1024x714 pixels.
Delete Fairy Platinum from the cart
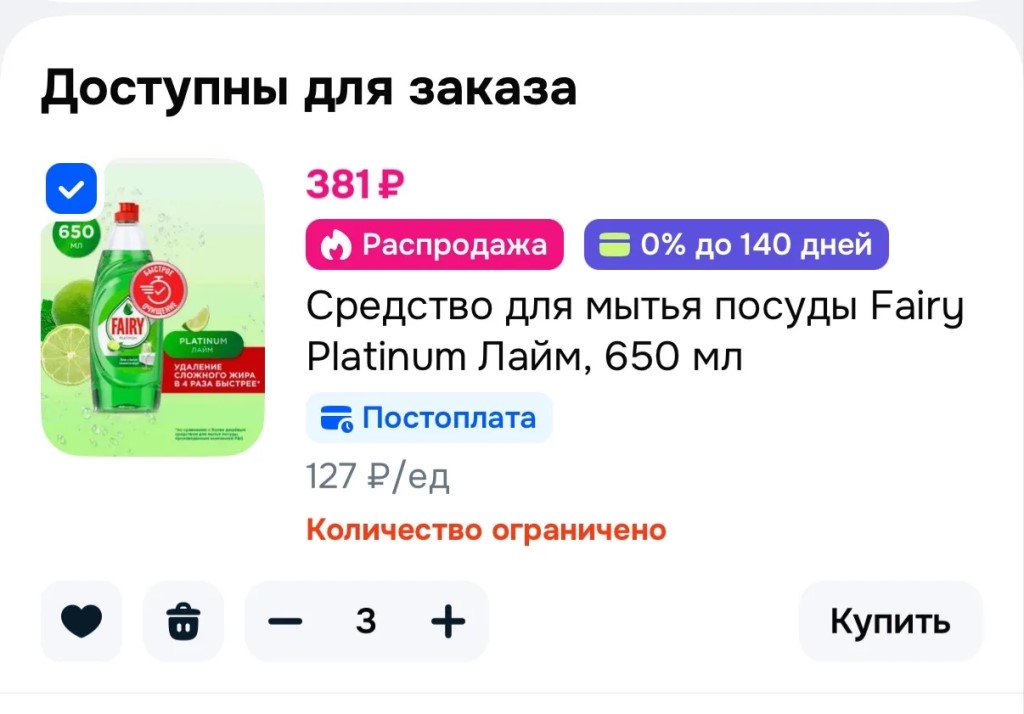183,622
